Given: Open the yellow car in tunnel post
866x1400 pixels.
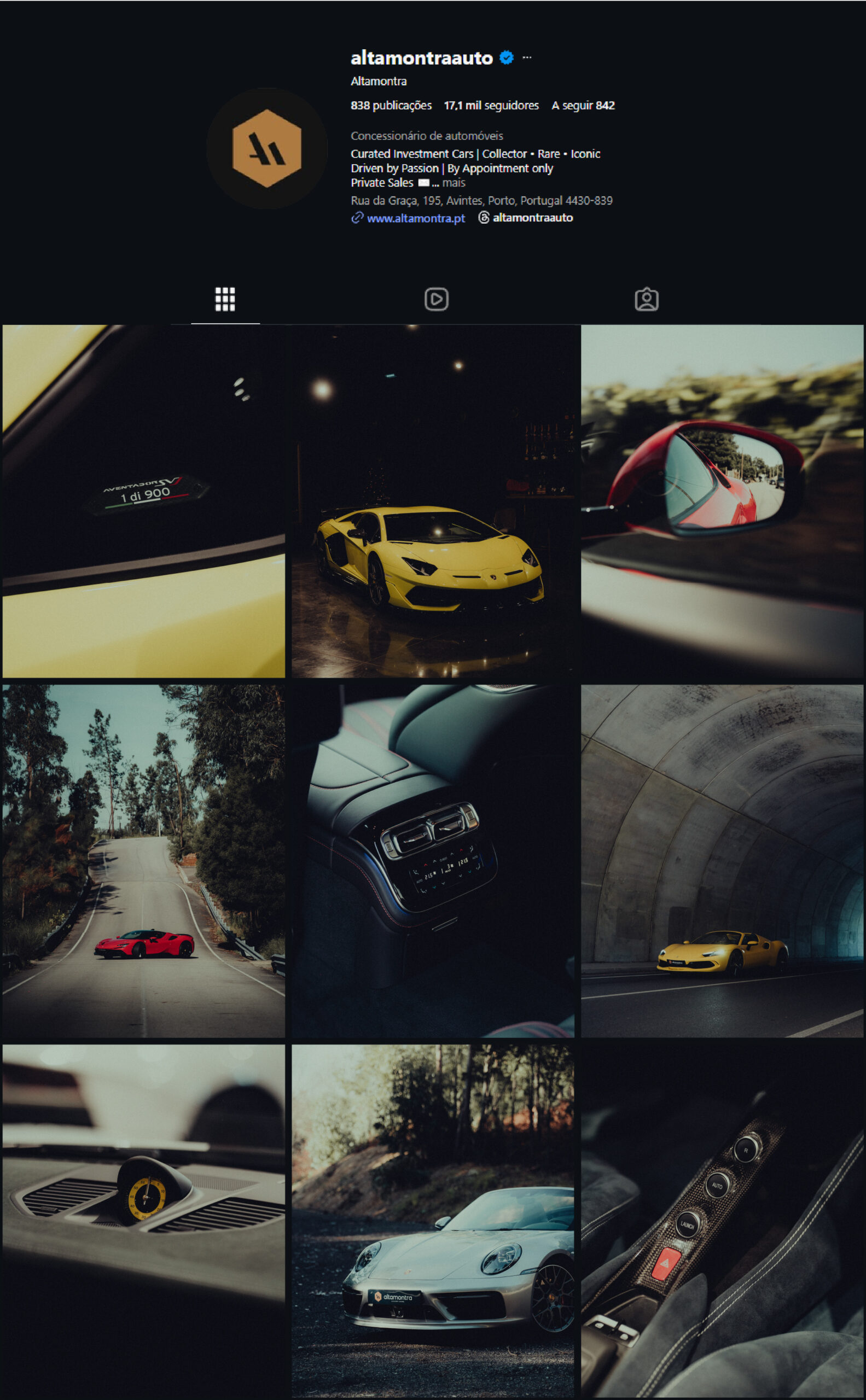Looking at the screenshot, I should 722,861.
